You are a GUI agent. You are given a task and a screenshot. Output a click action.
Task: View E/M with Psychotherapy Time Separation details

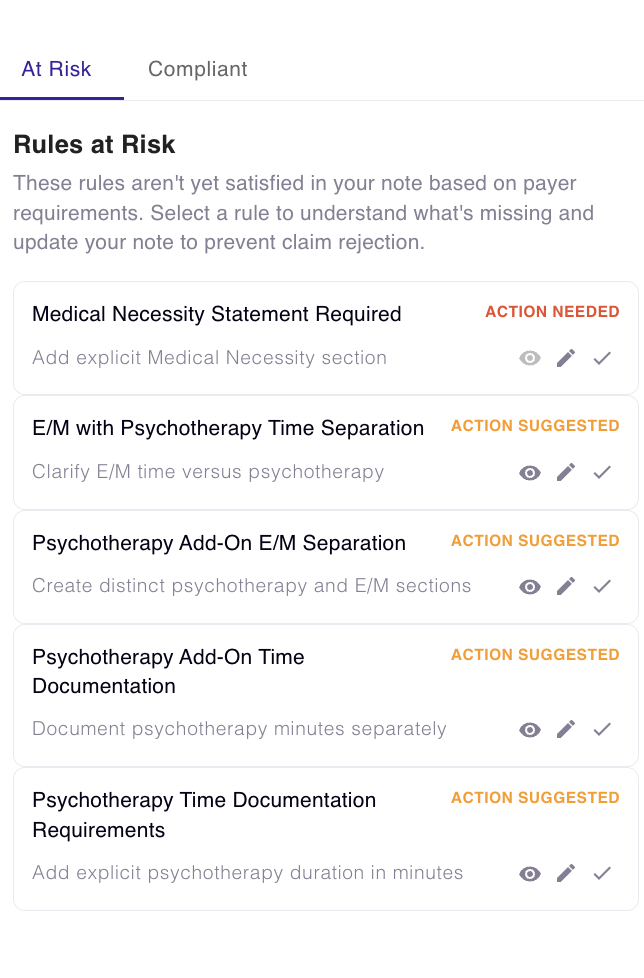click(530, 472)
